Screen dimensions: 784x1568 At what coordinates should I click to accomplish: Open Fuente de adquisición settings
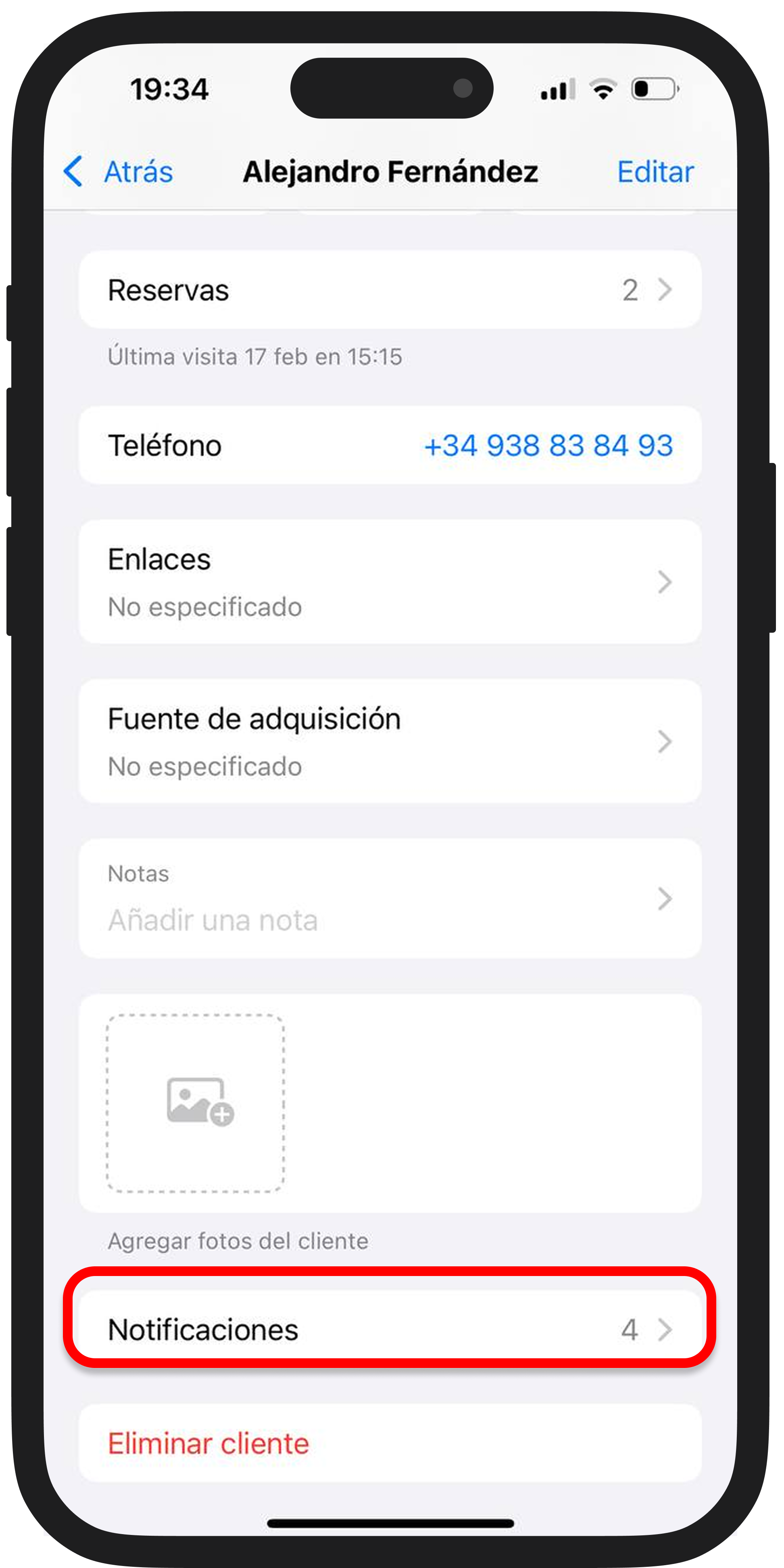[390, 741]
